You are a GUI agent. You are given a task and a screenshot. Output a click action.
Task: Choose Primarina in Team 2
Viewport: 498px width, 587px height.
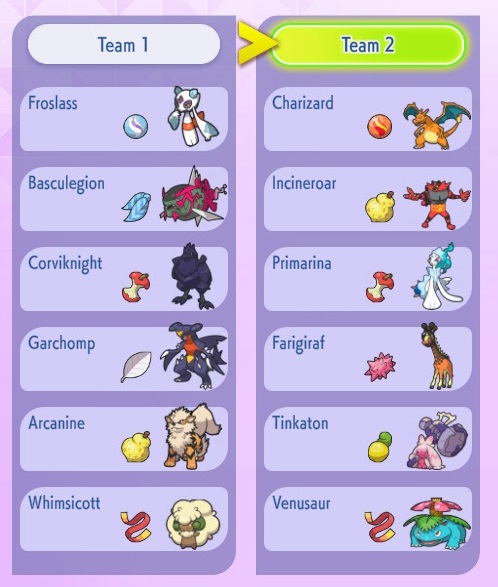coord(368,279)
